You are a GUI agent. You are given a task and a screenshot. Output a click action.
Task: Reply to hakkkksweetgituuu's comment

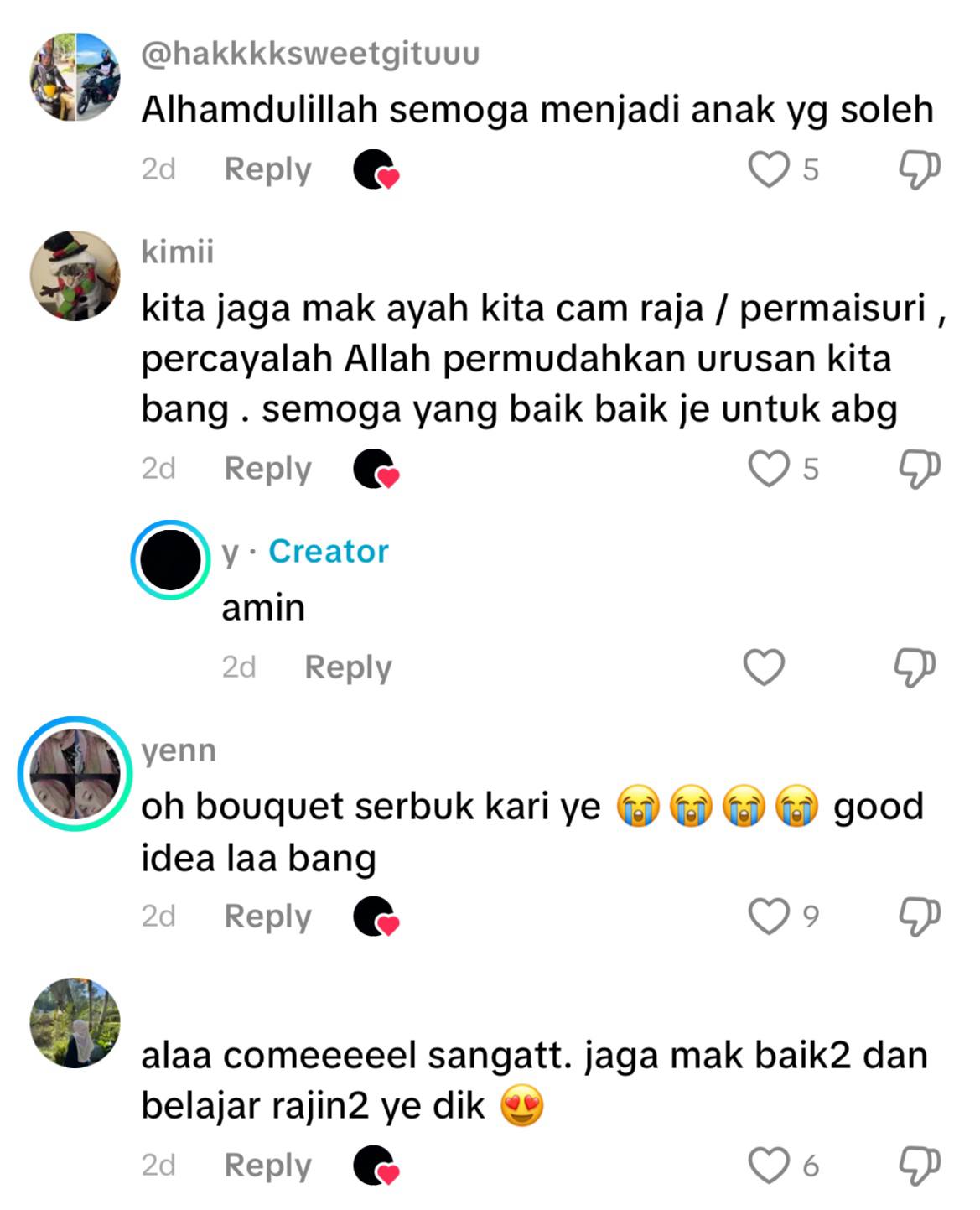[x=267, y=169]
